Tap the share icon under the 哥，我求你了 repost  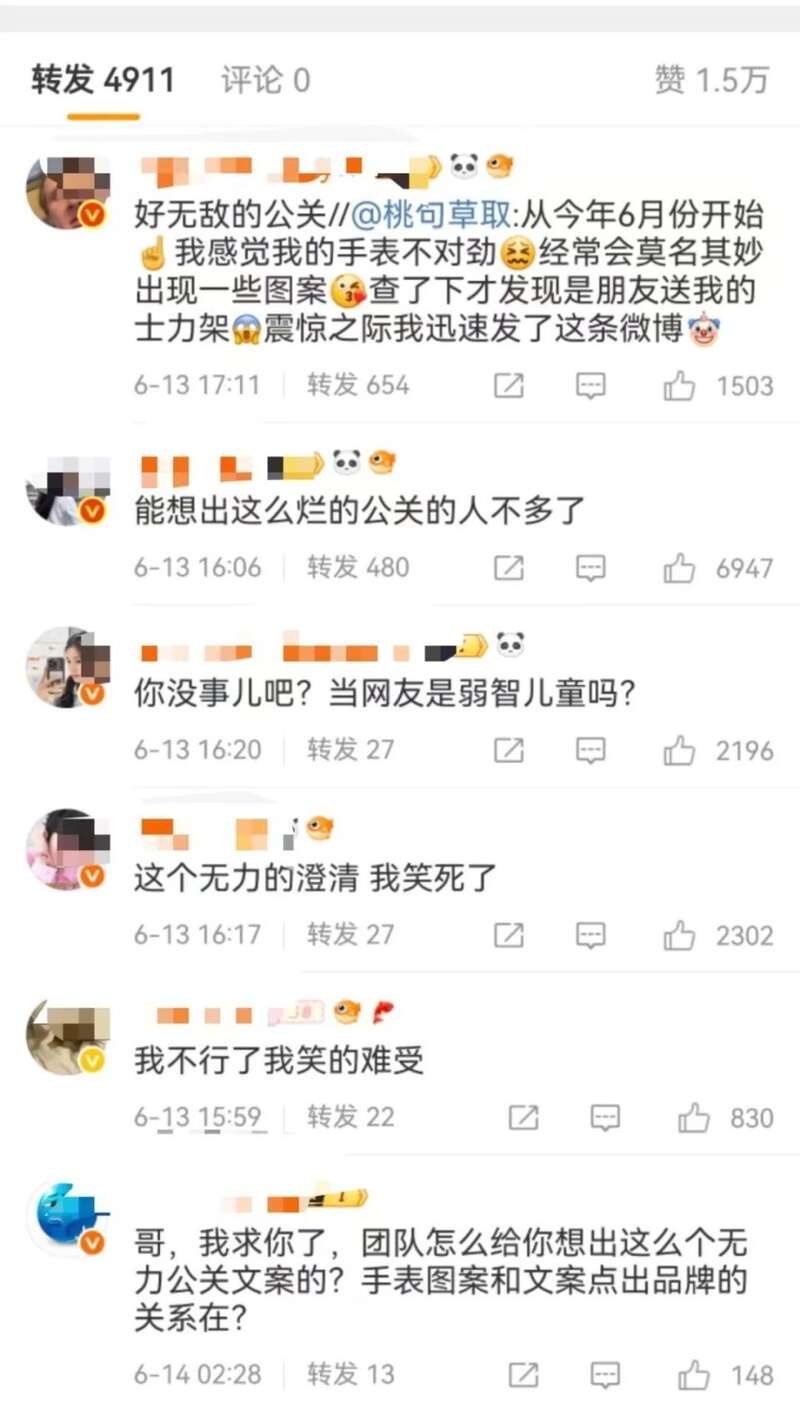click(523, 1374)
